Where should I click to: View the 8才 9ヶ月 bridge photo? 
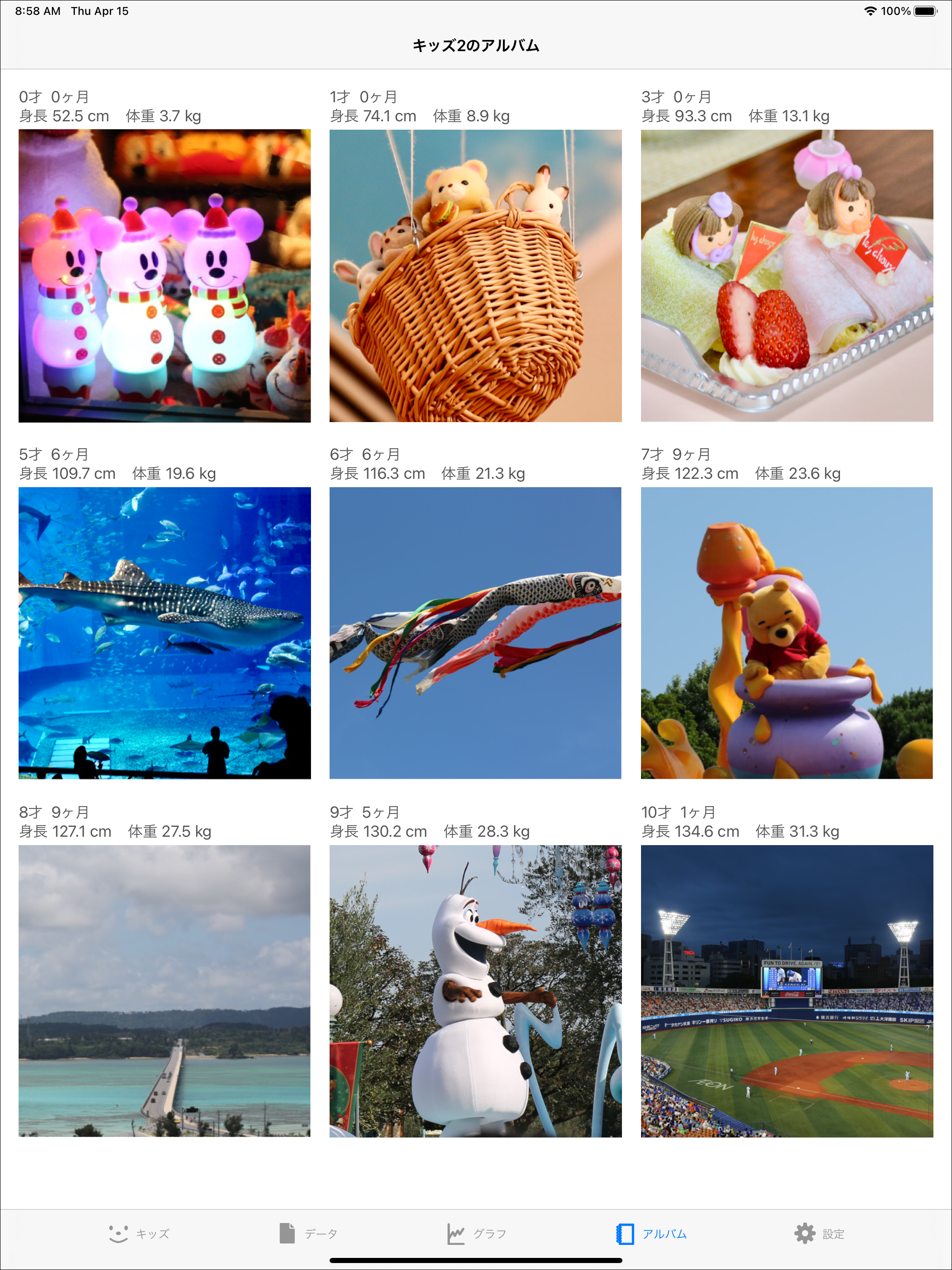[165, 991]
